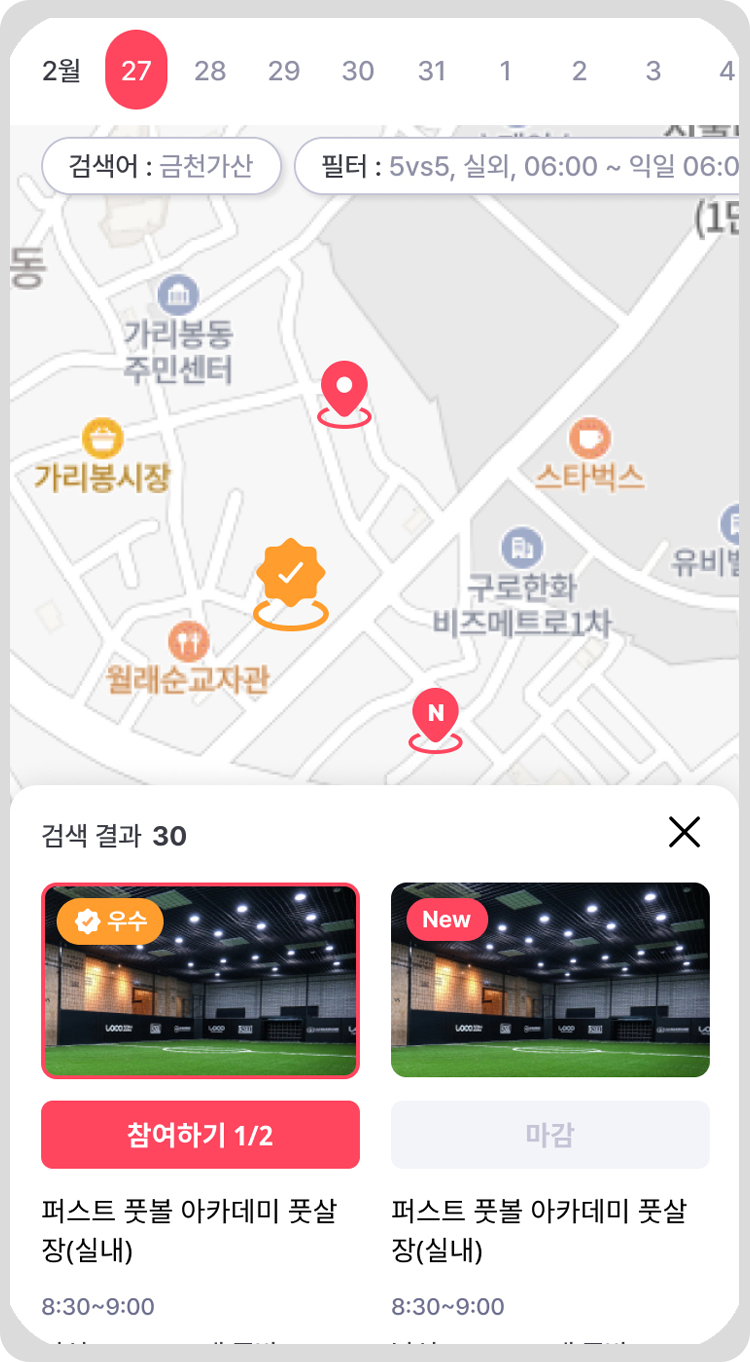Tap the greyed-out 마감 button
Image resolution: width=750 pixels, height=1362 pixels.
click(550, 1135)
